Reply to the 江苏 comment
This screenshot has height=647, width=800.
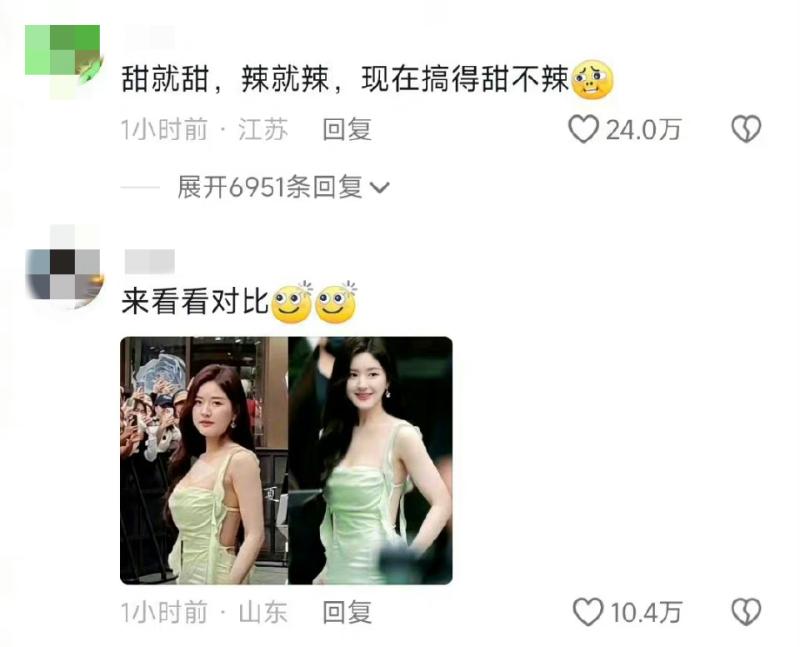click(x=347, y=129)
